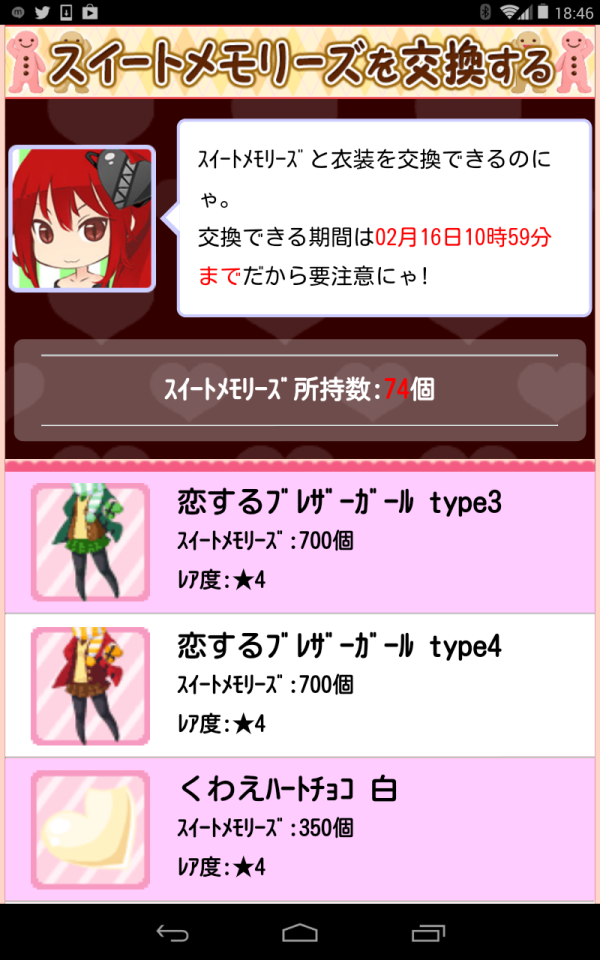The height and width of the screenshot is (960, 600).
Task: Open 恋するブレザーガール type4 exchange item
Action: [x=300, y=684]
